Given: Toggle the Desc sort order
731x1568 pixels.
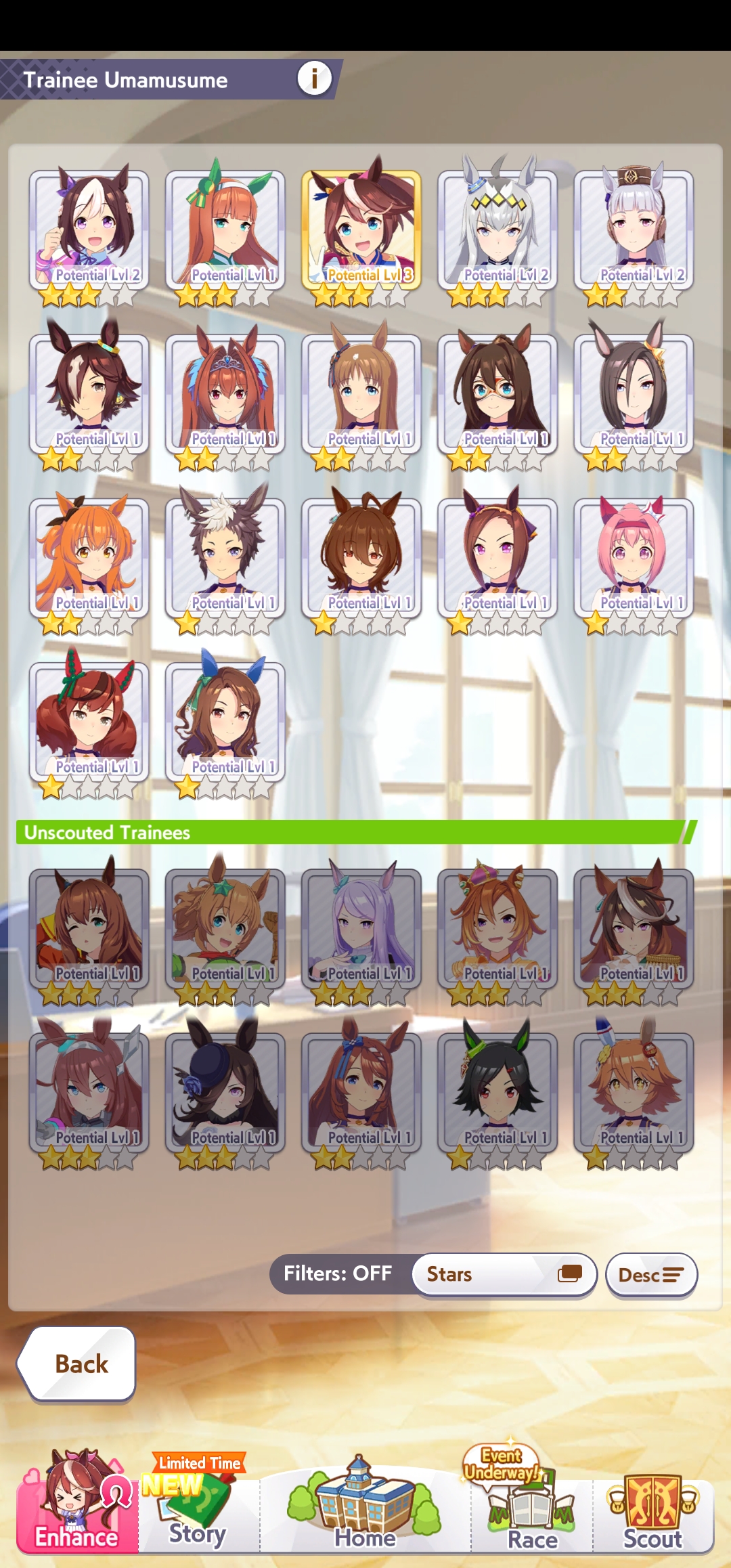Looking at the screenshot, I should [651, 1275].
